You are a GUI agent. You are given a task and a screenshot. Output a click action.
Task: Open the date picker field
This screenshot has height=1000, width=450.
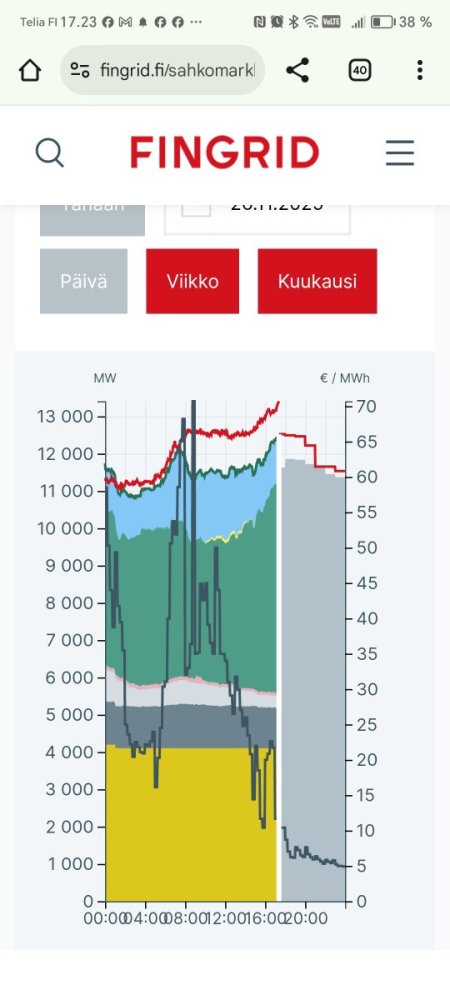coord(257,219)
